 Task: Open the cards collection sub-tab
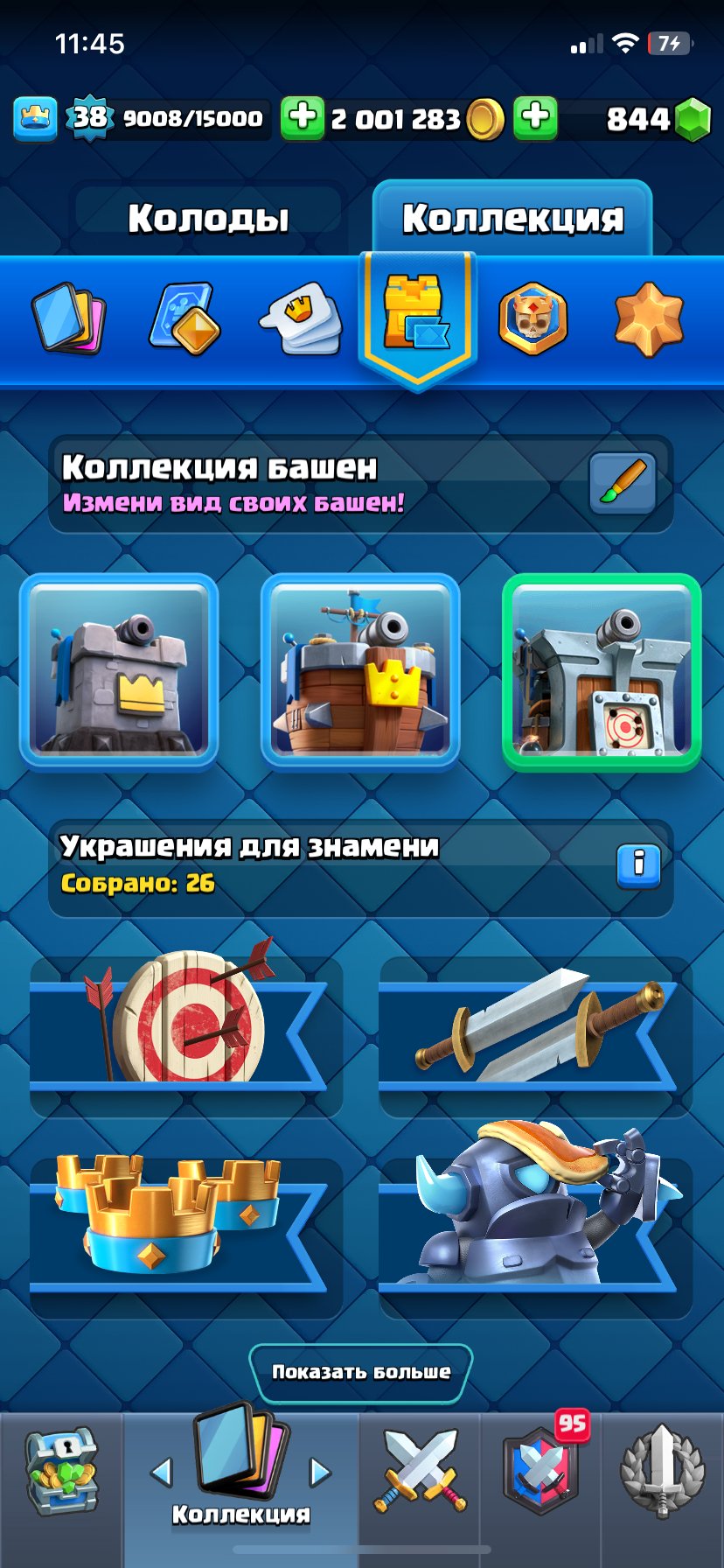pos(68,318)
